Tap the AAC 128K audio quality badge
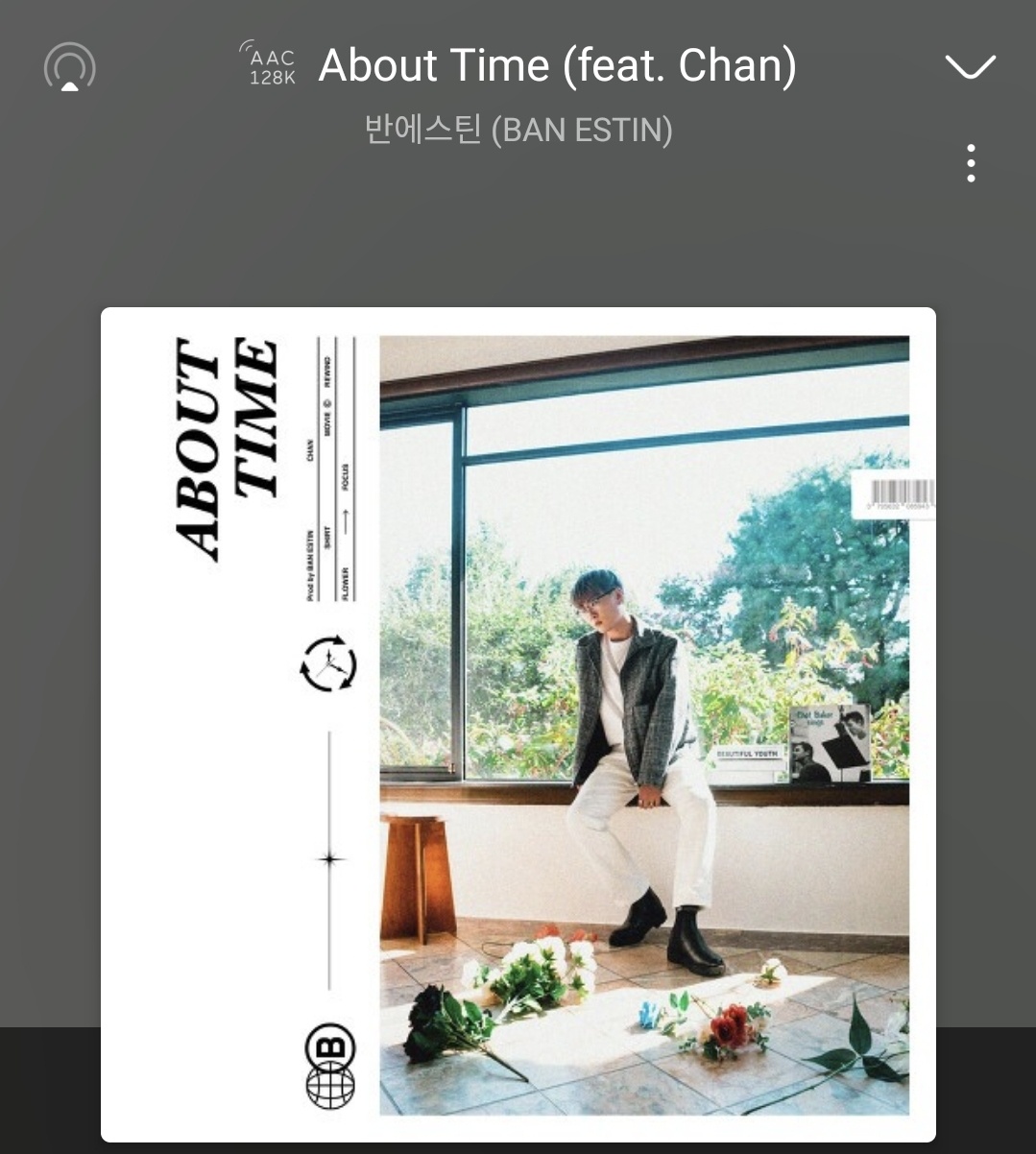 click(270, 66)
